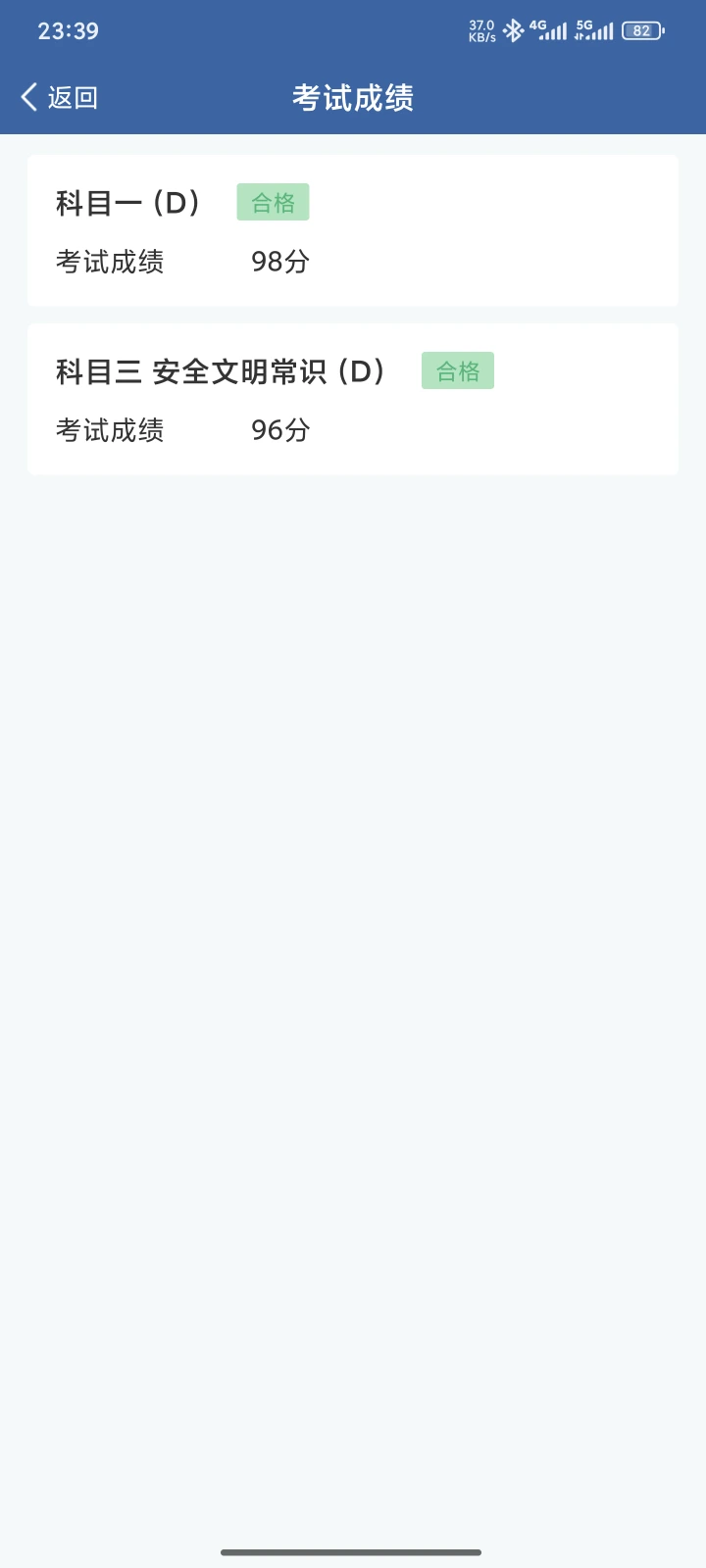This screenshot has height=1568, width=706.
Task: Go back using the 返回 button
Action: click(x=59, y=97)
